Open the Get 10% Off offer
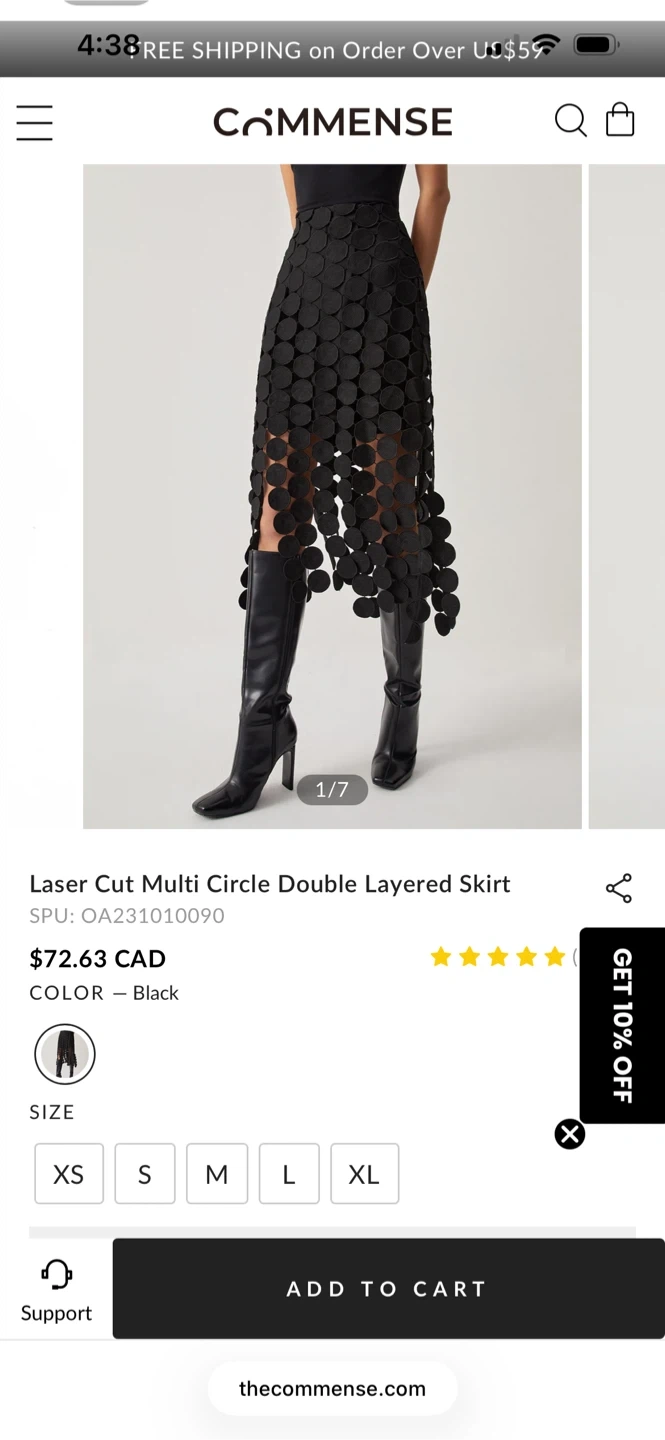The image size is (665, 1440). [x=622, y=1025]
